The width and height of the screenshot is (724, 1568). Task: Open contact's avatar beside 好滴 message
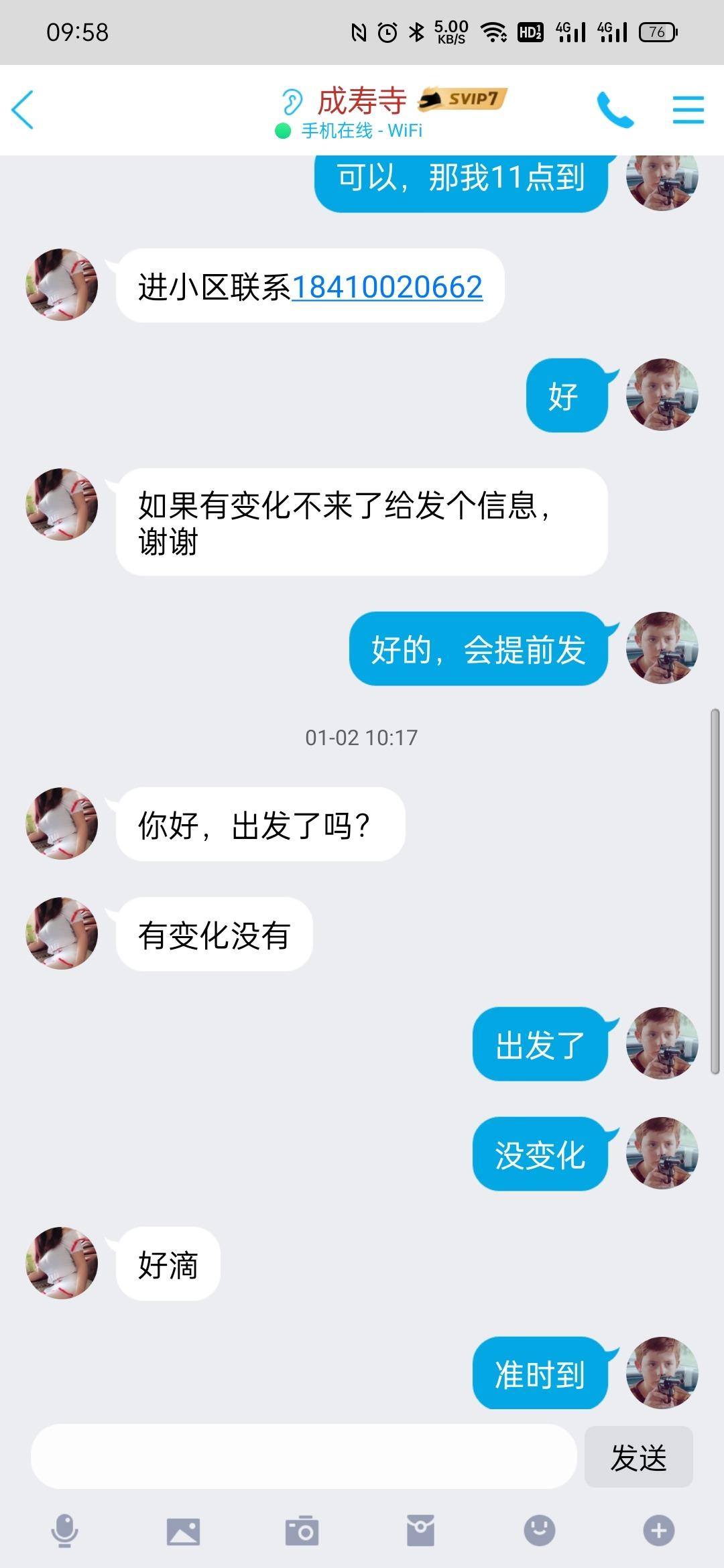pyautogui.click(x=62, y=1263)
